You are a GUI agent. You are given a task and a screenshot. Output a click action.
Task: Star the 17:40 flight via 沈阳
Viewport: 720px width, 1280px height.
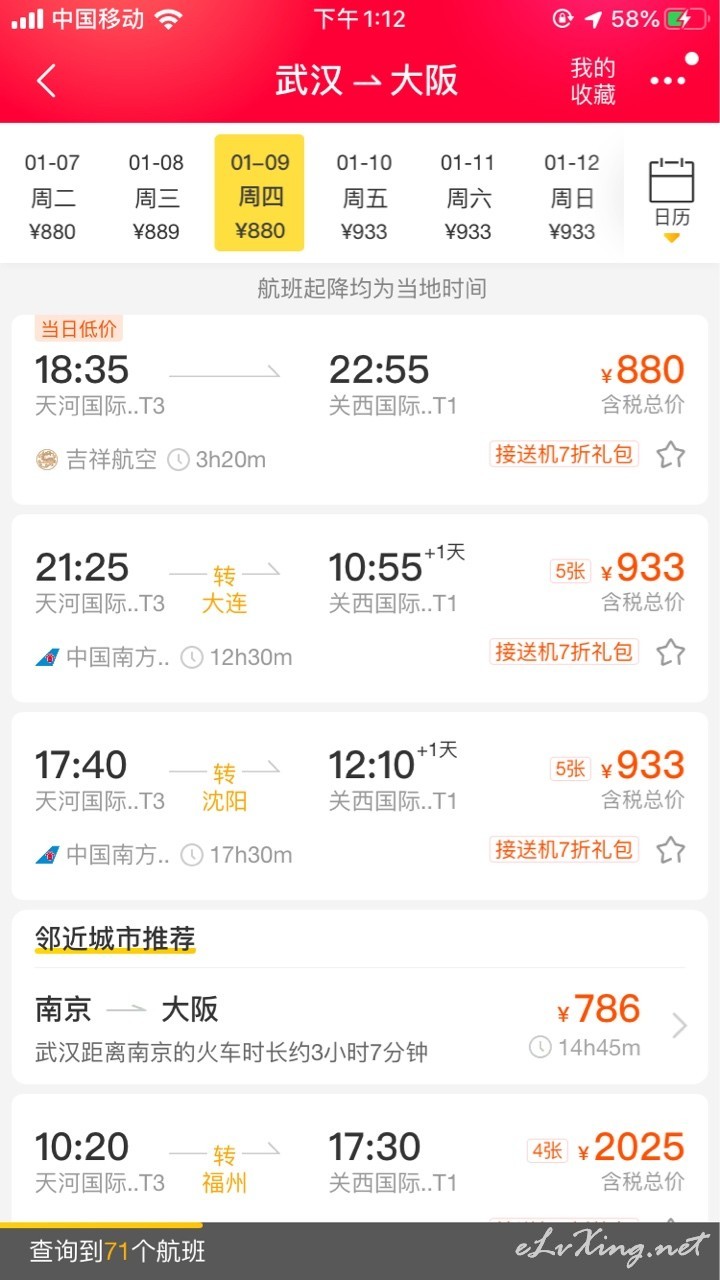click(671, 850)
